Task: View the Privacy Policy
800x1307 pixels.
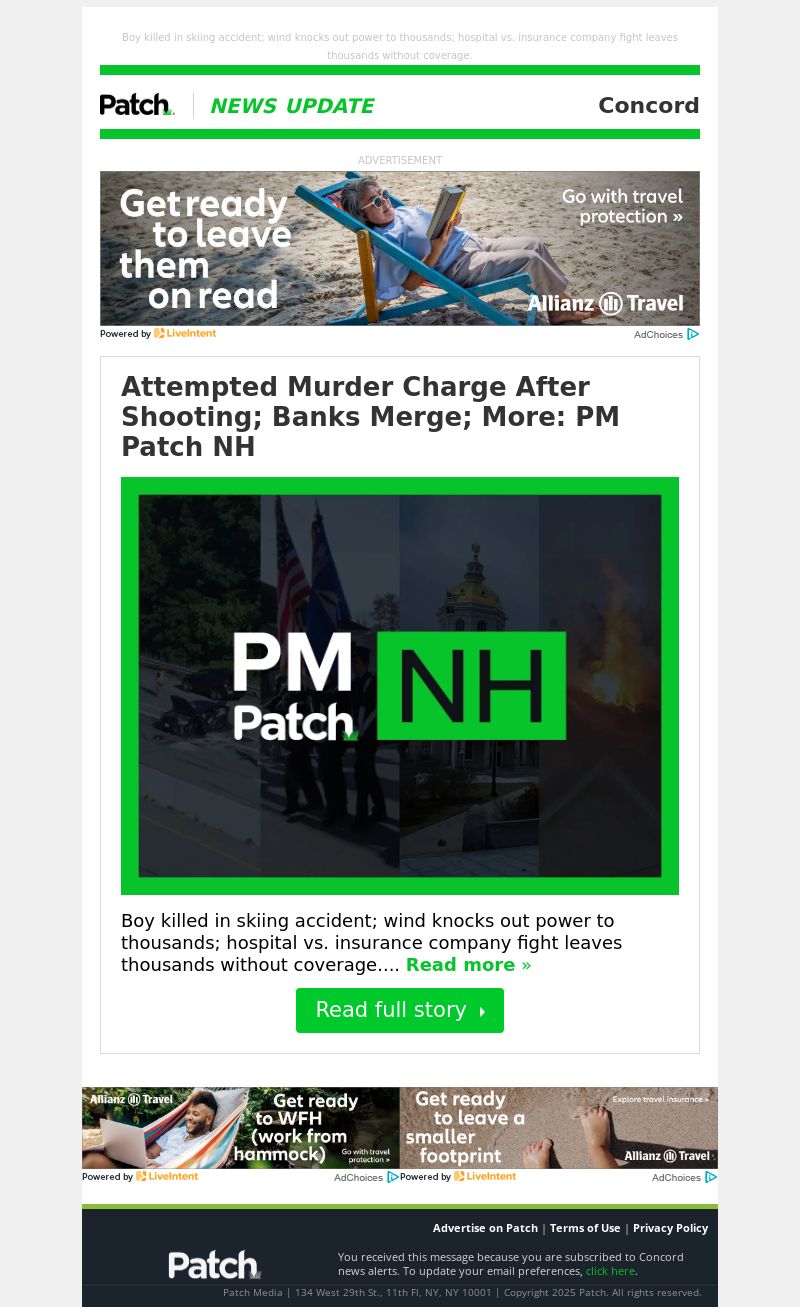Action: (670, 1228)
